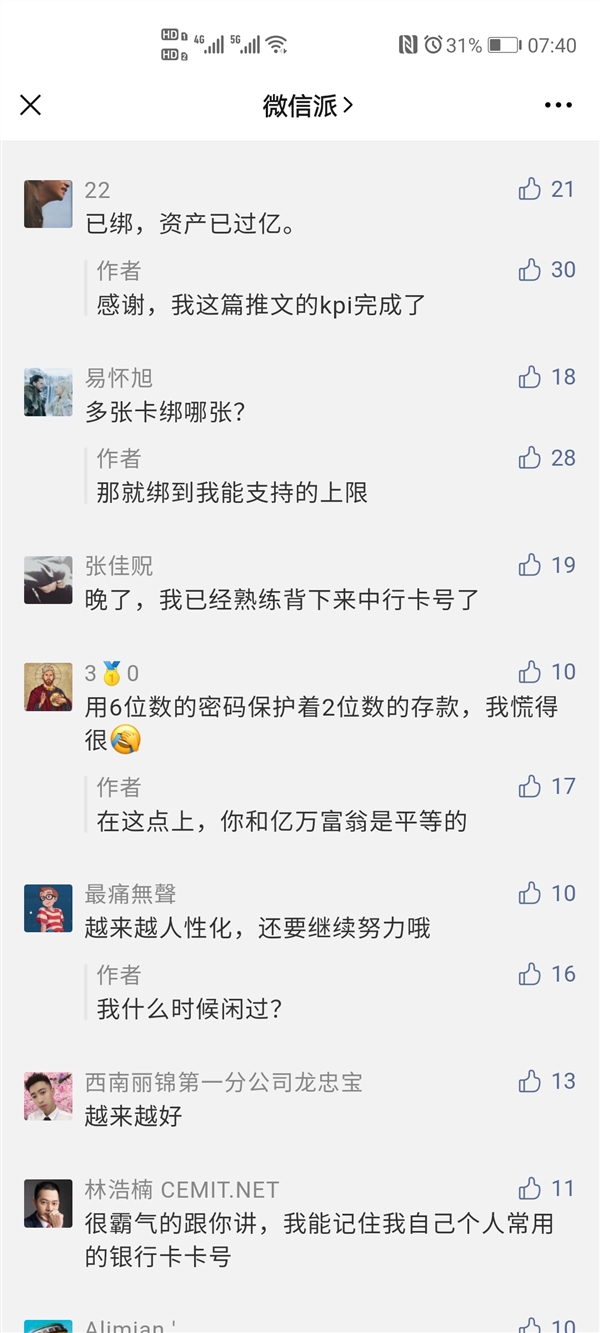Like 林浩楠 CEMIT.NET's comment
This screenshot has height=1333, width=600.
[530, 1189]
